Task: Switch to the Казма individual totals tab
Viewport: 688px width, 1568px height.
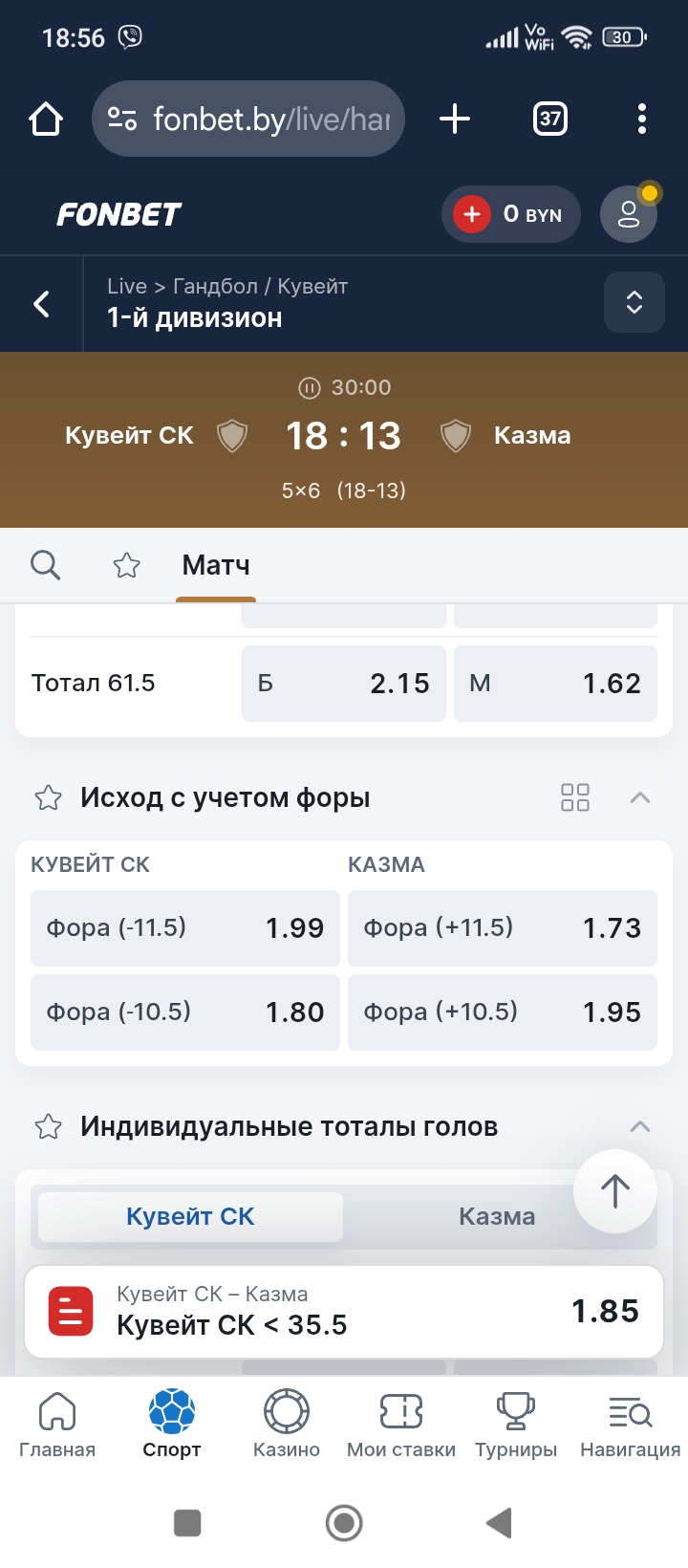Action: (x=497, y=1215)
